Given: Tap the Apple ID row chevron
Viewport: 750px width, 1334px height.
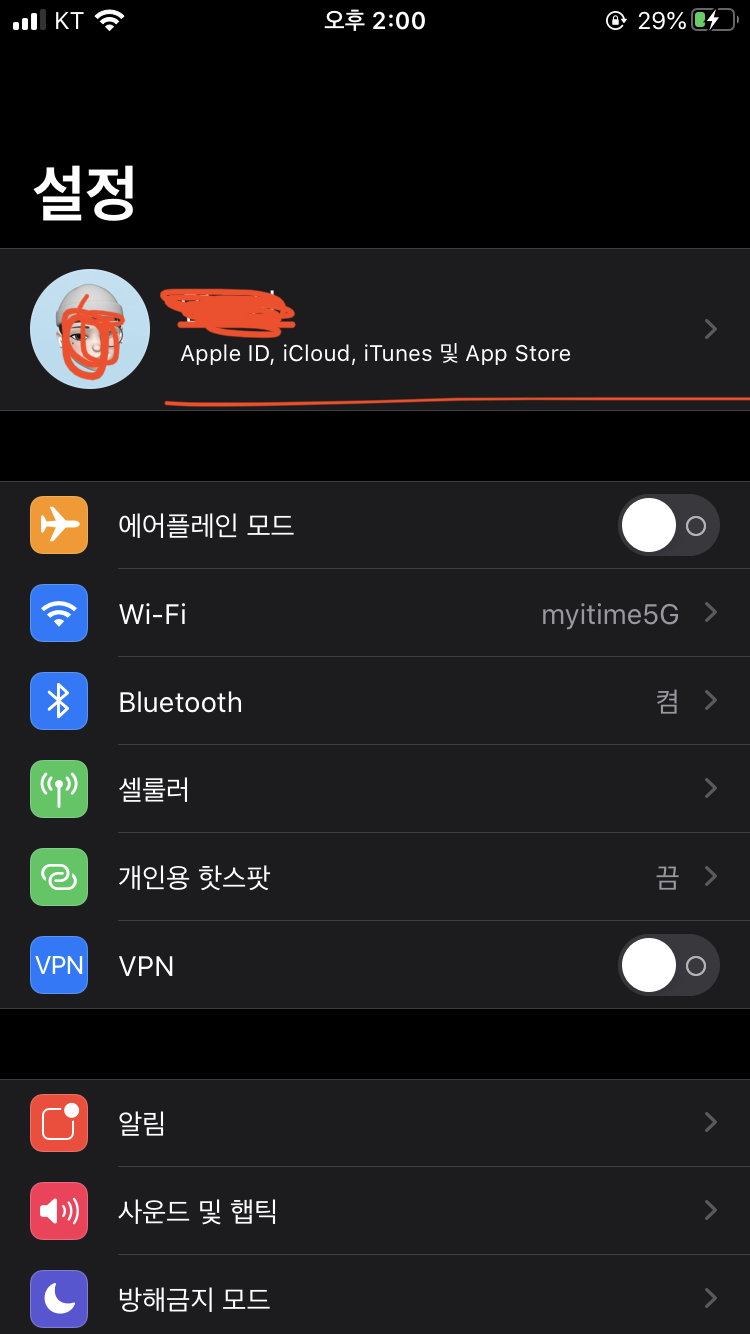Looking at the screenshot, I should pyautogui.click(x=710, y=329).
